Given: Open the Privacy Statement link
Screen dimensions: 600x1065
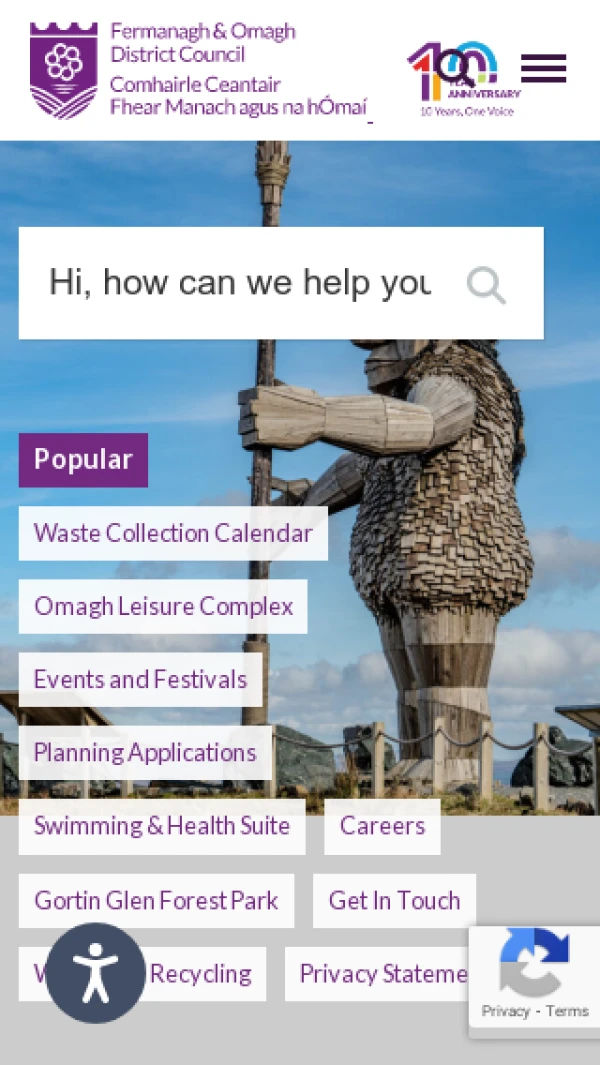Looking at the screenshot, I should (380, 974).
